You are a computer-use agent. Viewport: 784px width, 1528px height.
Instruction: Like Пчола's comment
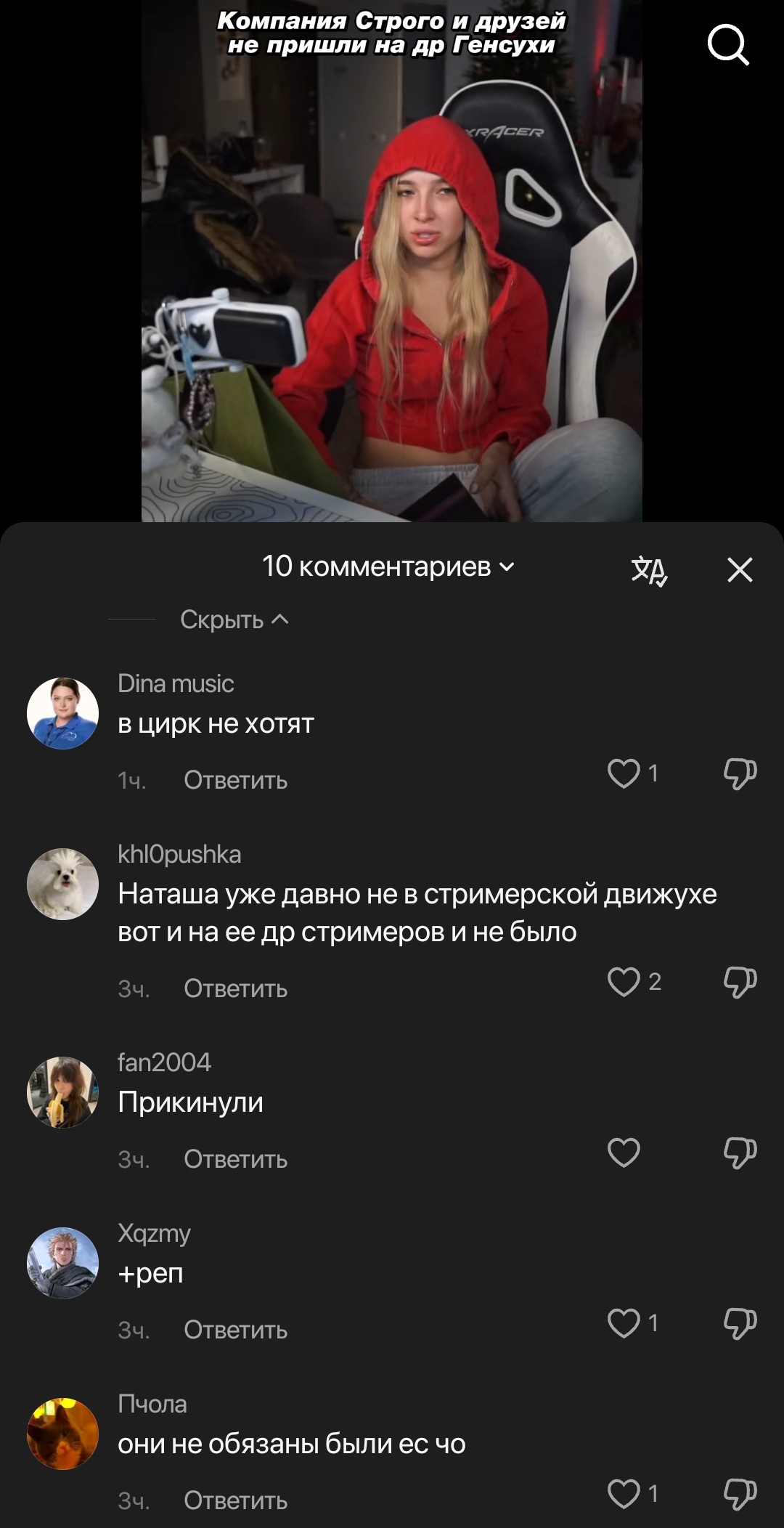tap(624, 1494)
